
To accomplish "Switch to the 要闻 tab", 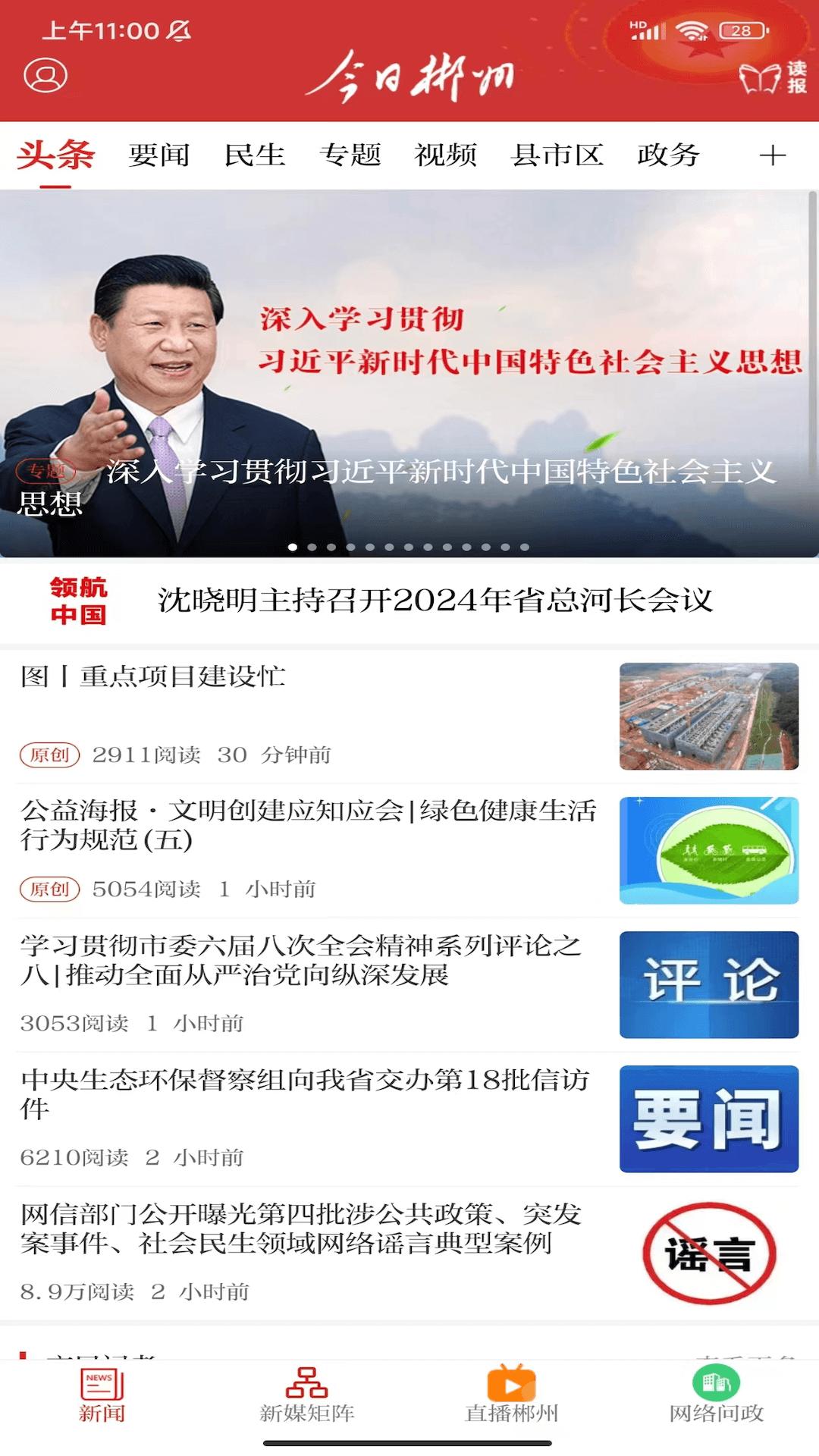I will coord(159,155).
